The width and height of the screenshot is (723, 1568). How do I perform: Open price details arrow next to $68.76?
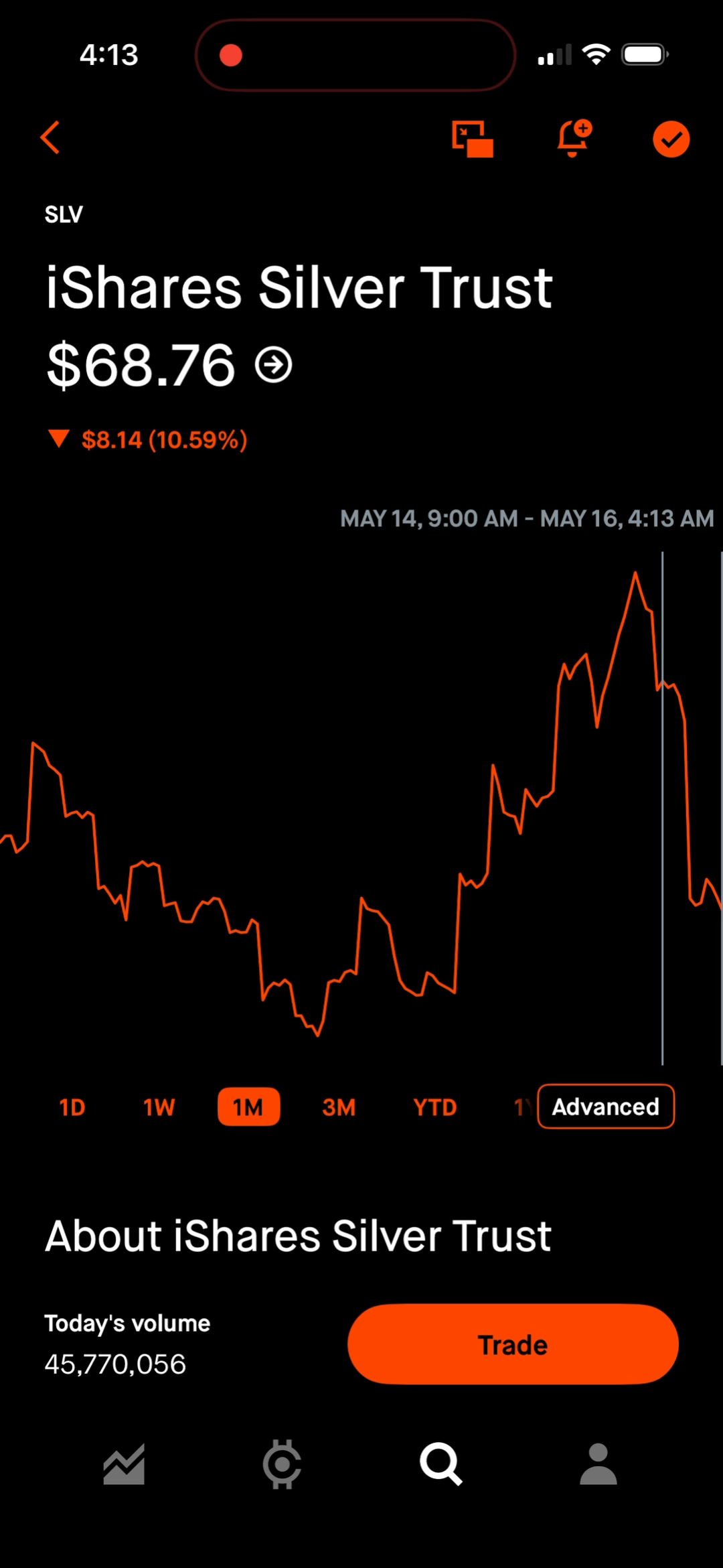[273, 365]
